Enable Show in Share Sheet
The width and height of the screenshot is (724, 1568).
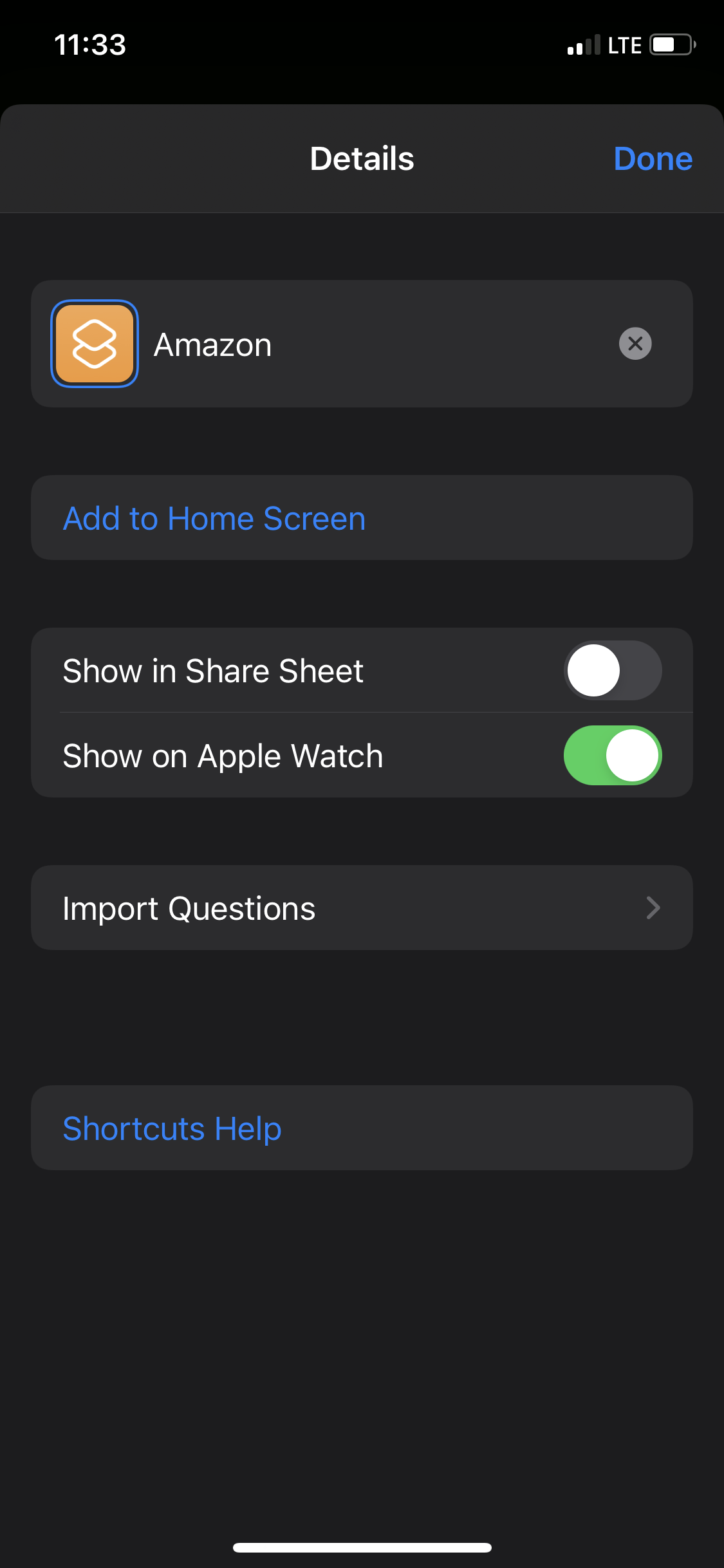[612, 671]
